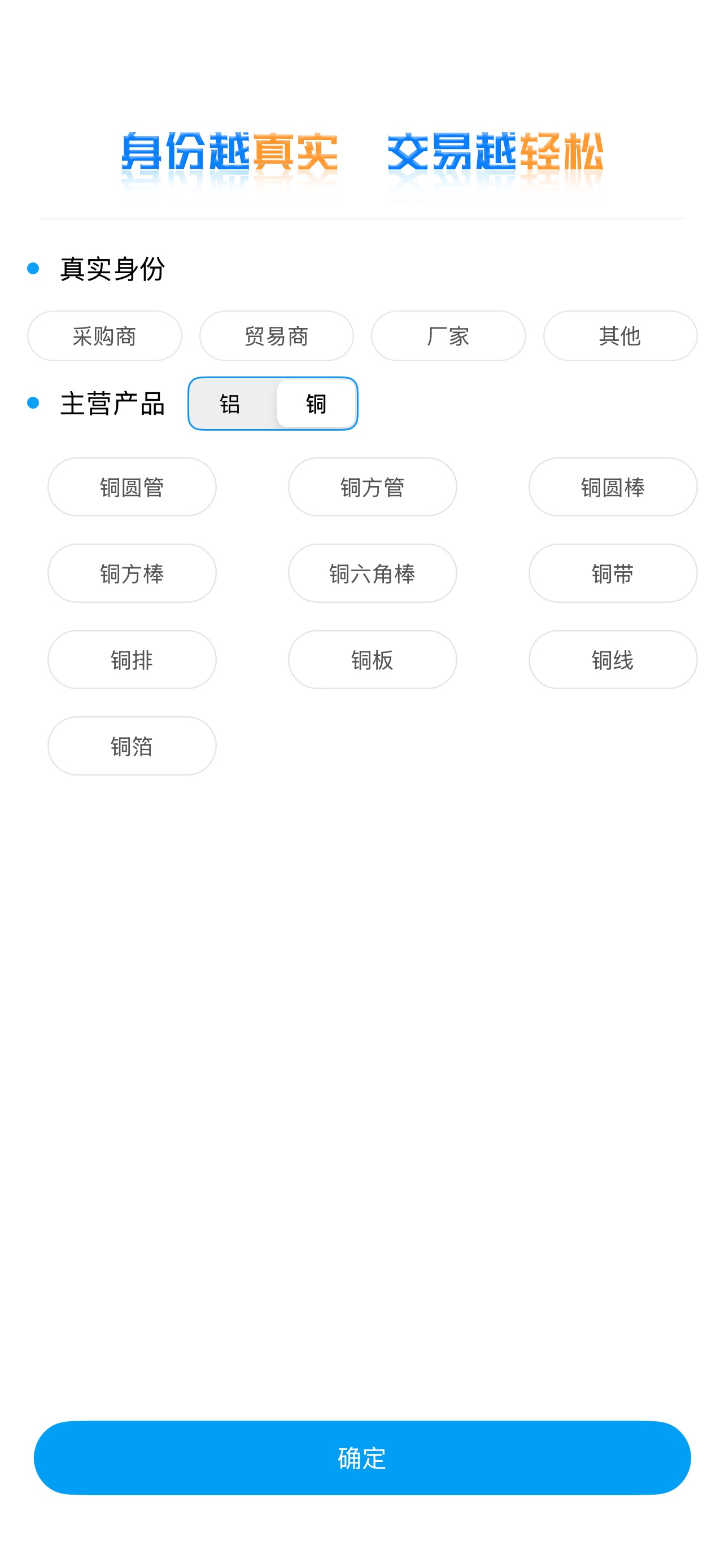This screenshot has height=1568, width=725.
Task: Tap the 铜圆棒 product chip
Action: (x=613, y=487)
